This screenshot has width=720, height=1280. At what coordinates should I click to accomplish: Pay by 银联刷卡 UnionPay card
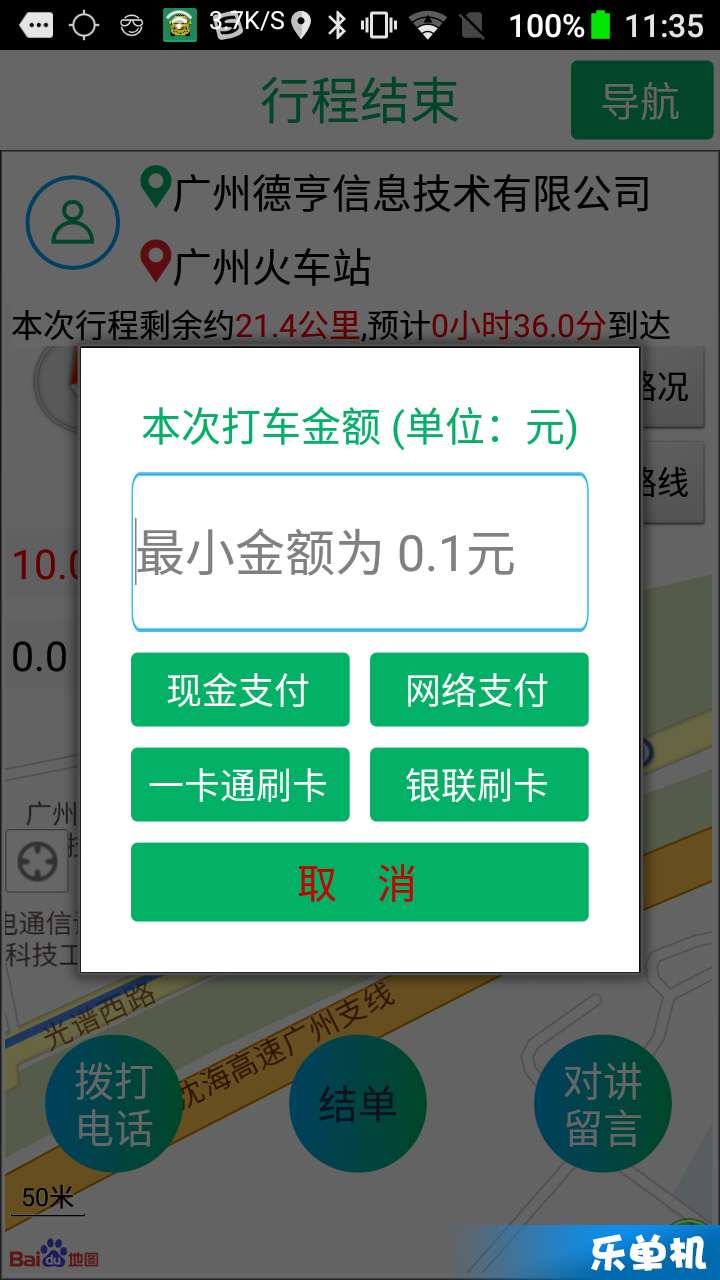point(479,785)
